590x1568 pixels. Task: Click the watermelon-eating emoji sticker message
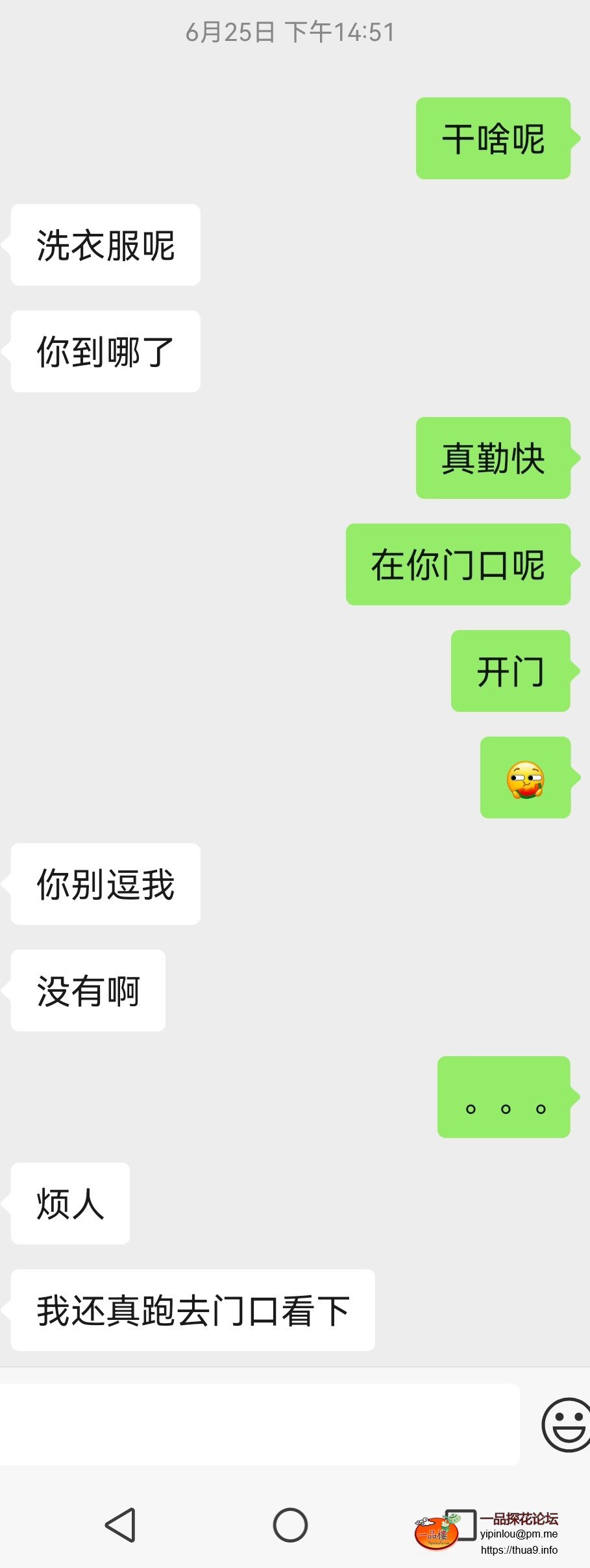pos(526,778)
